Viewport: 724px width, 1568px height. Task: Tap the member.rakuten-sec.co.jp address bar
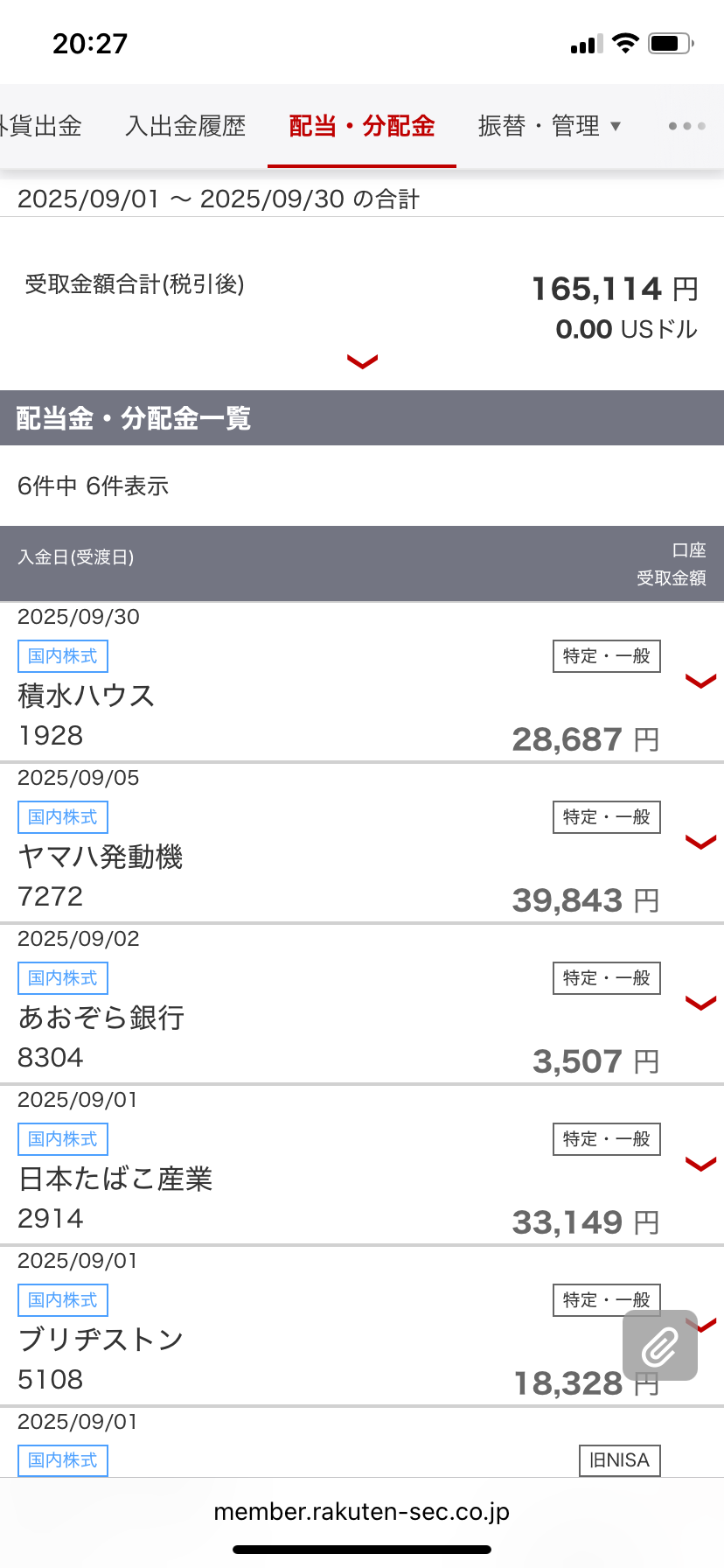(362, 1511)
